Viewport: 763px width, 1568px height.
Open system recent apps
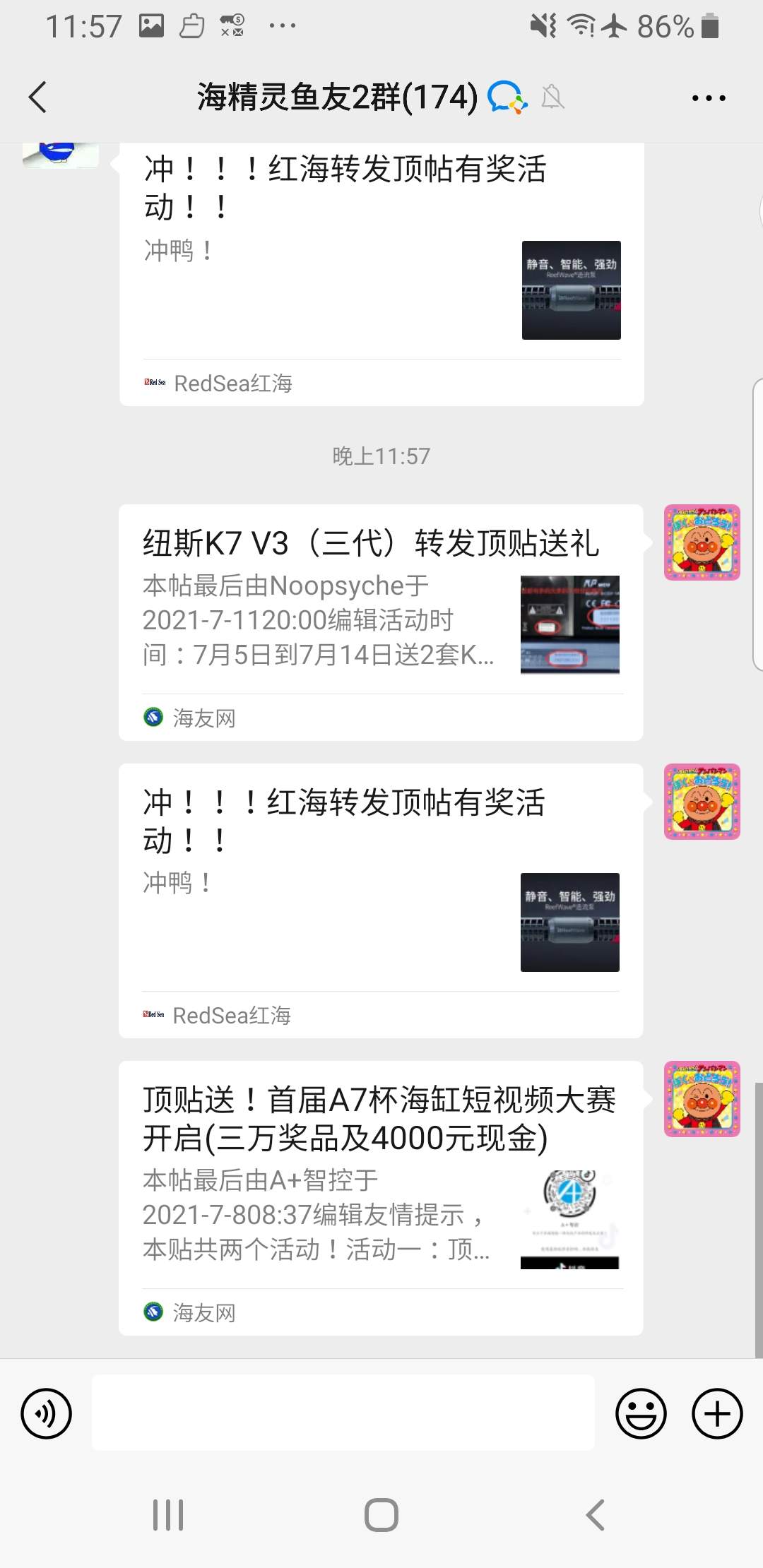point(168,1514)
